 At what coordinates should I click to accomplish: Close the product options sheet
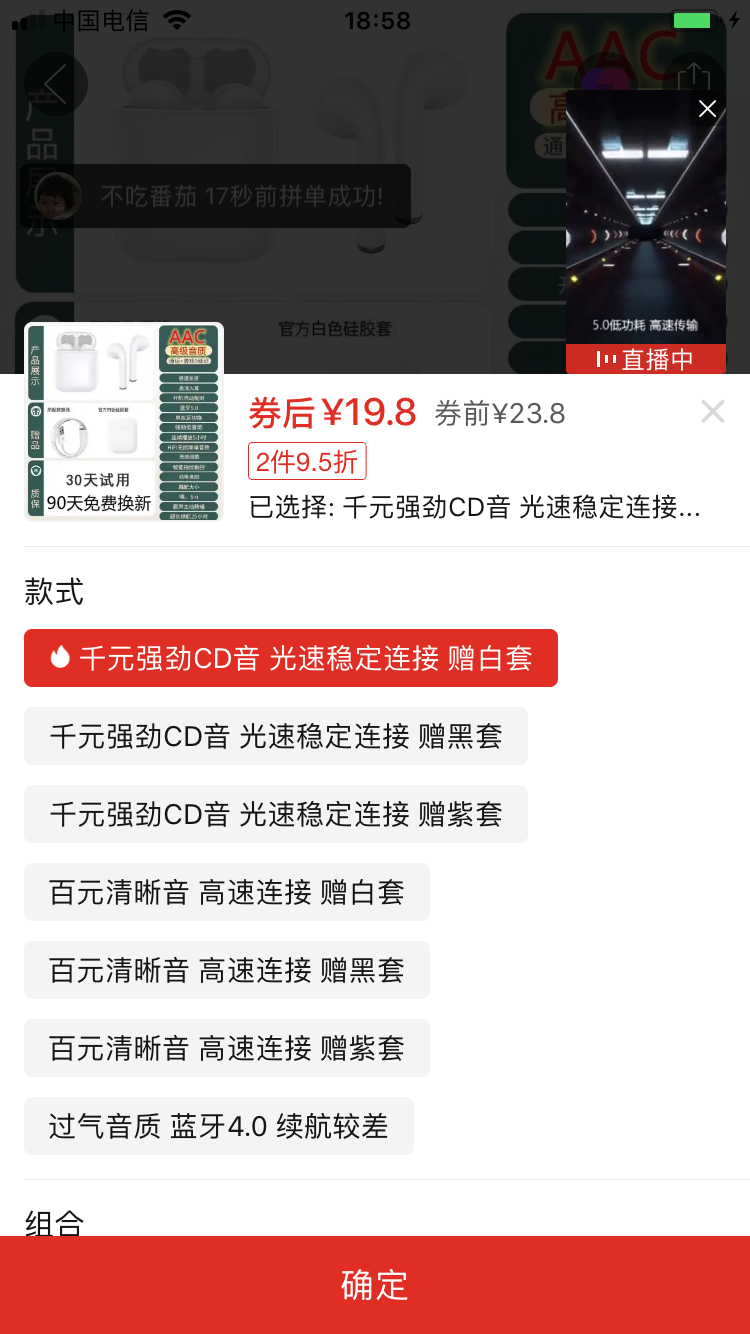pos(712,411)
